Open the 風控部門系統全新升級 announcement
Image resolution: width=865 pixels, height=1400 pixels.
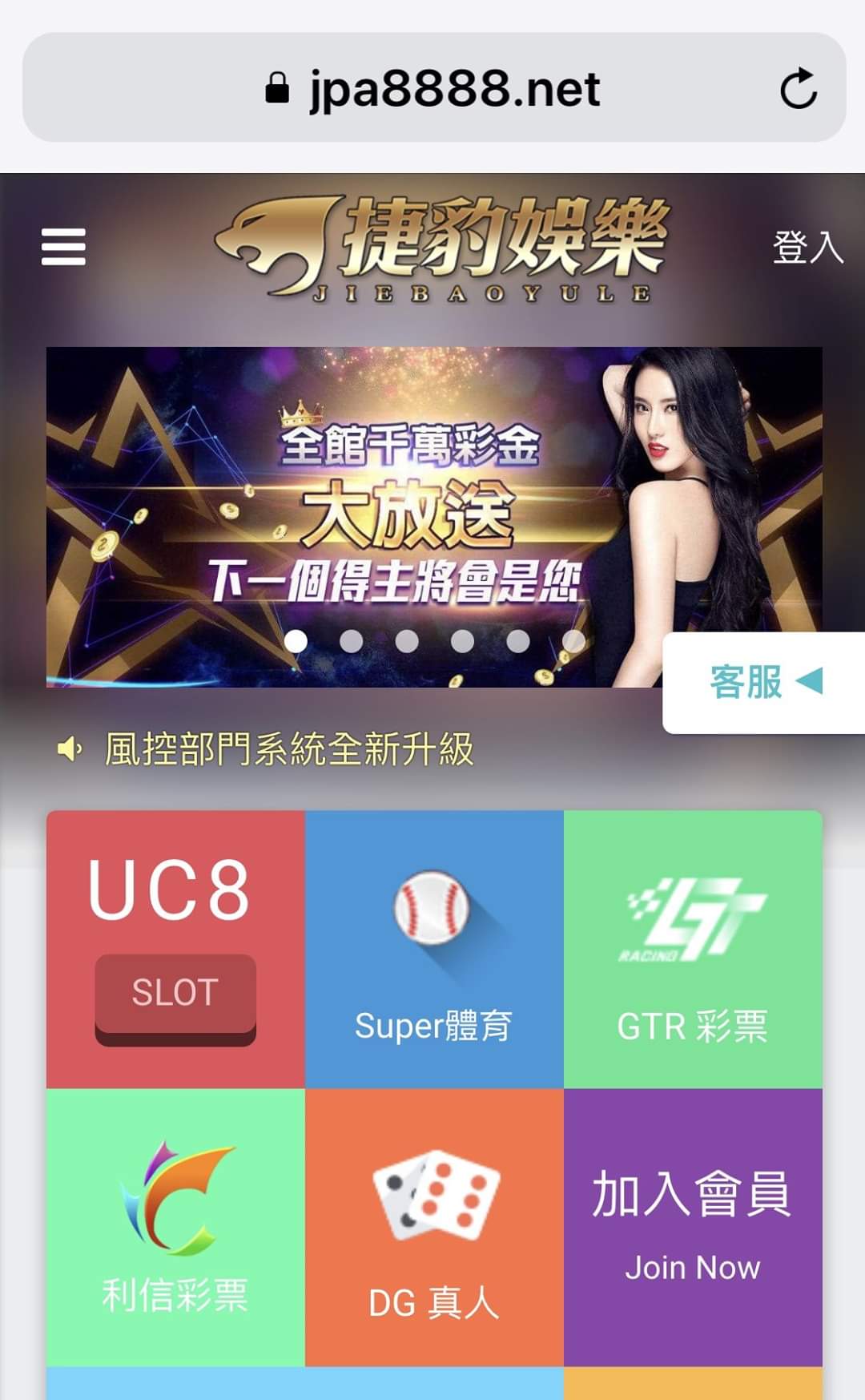288,749
